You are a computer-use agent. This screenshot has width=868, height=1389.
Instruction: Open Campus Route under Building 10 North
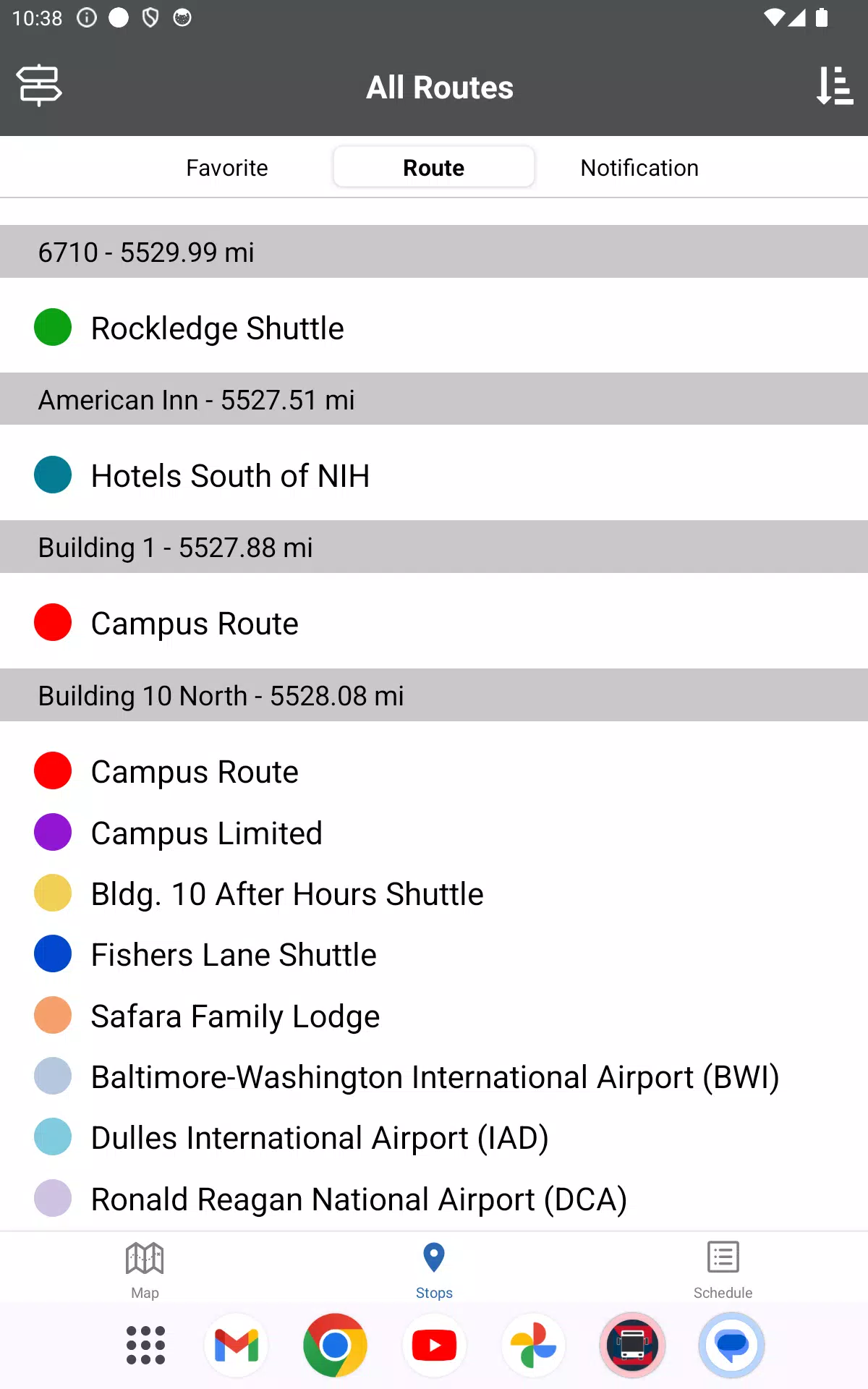tap(434, 771)
